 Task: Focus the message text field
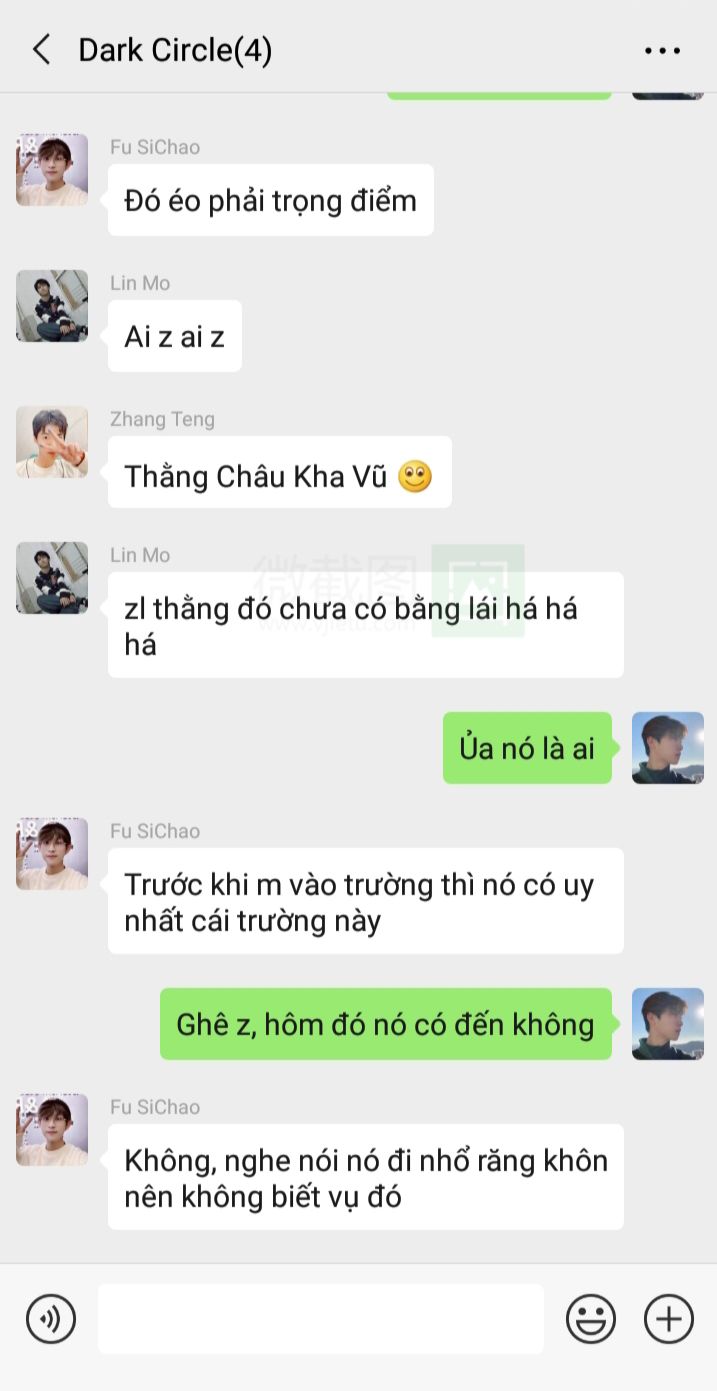click(x=320, y=1319)
